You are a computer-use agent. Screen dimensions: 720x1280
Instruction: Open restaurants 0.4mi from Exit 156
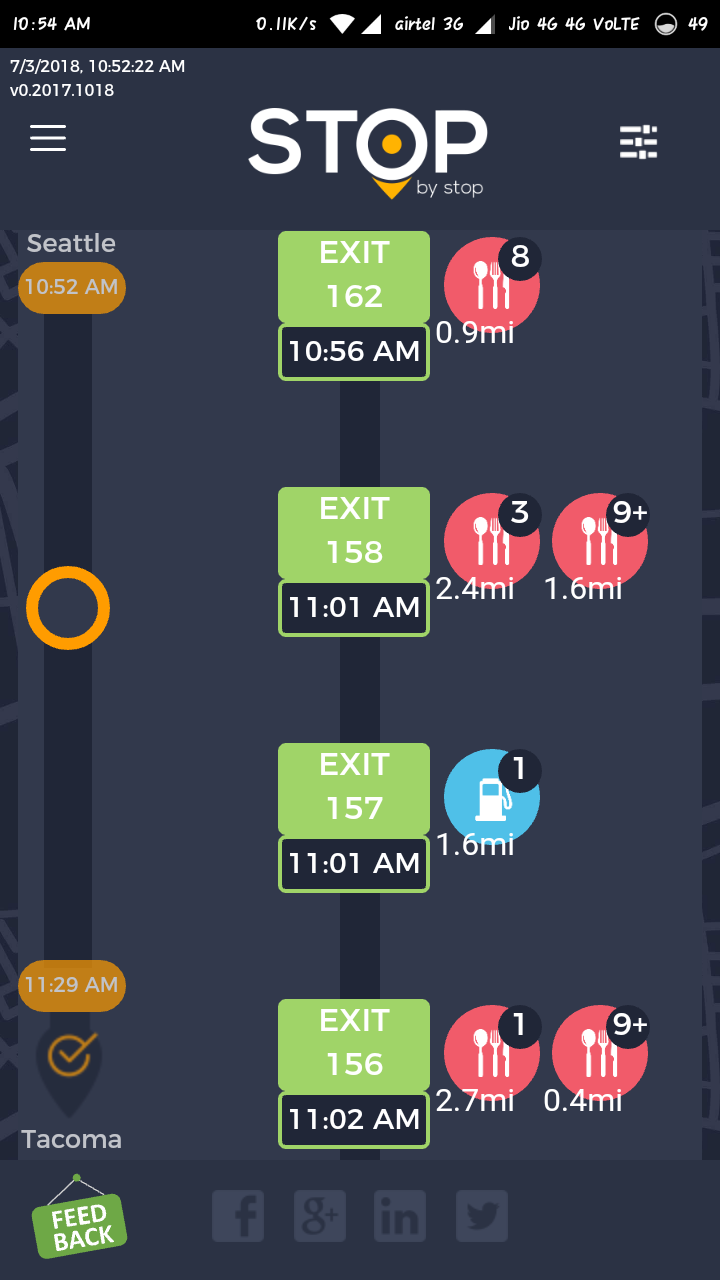pyautogui.click(x=599, y=1053)
